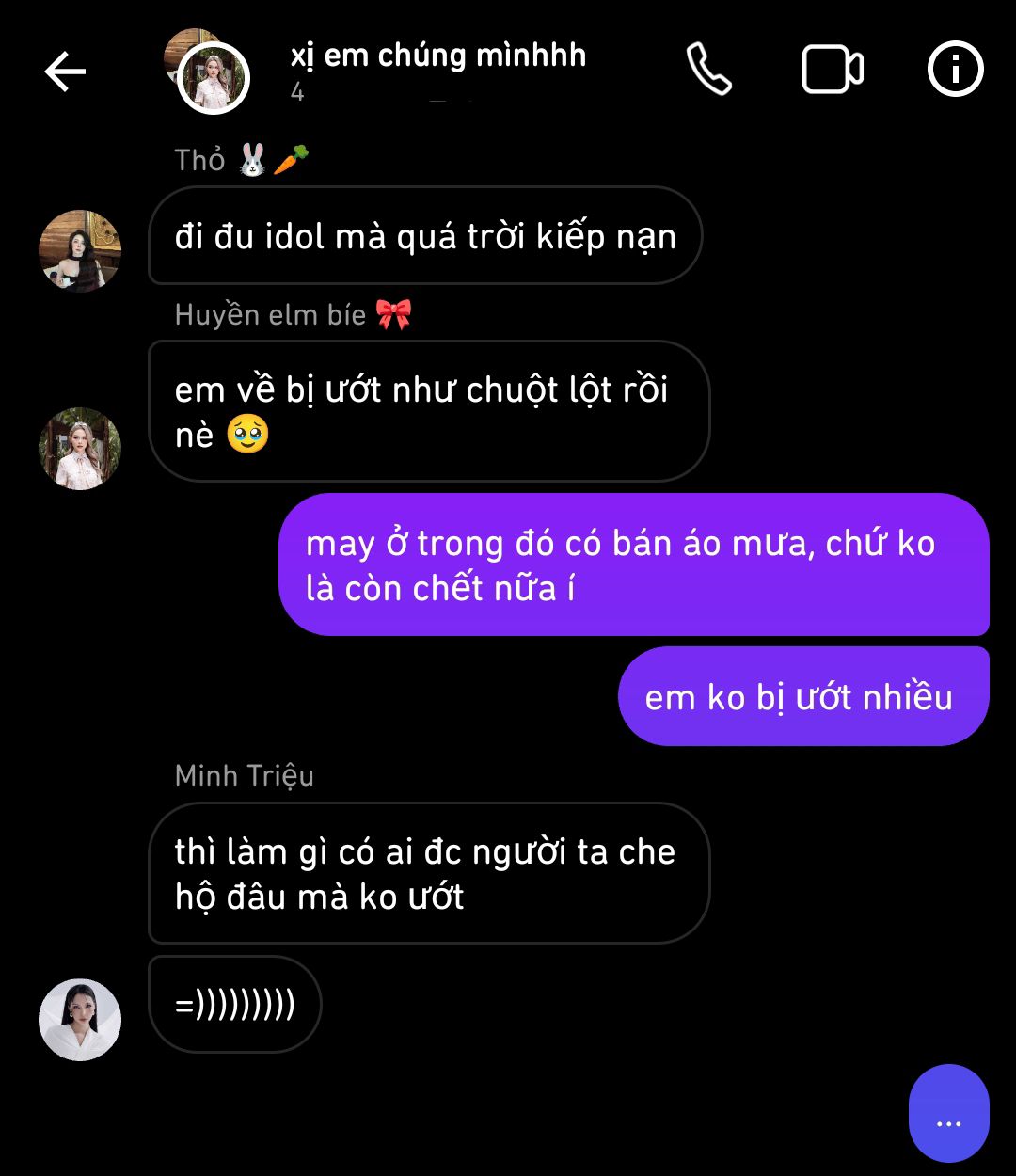Viewport: 1016px width, 1176px height.
Task: Open the group info details
Action: pos(955,70)
